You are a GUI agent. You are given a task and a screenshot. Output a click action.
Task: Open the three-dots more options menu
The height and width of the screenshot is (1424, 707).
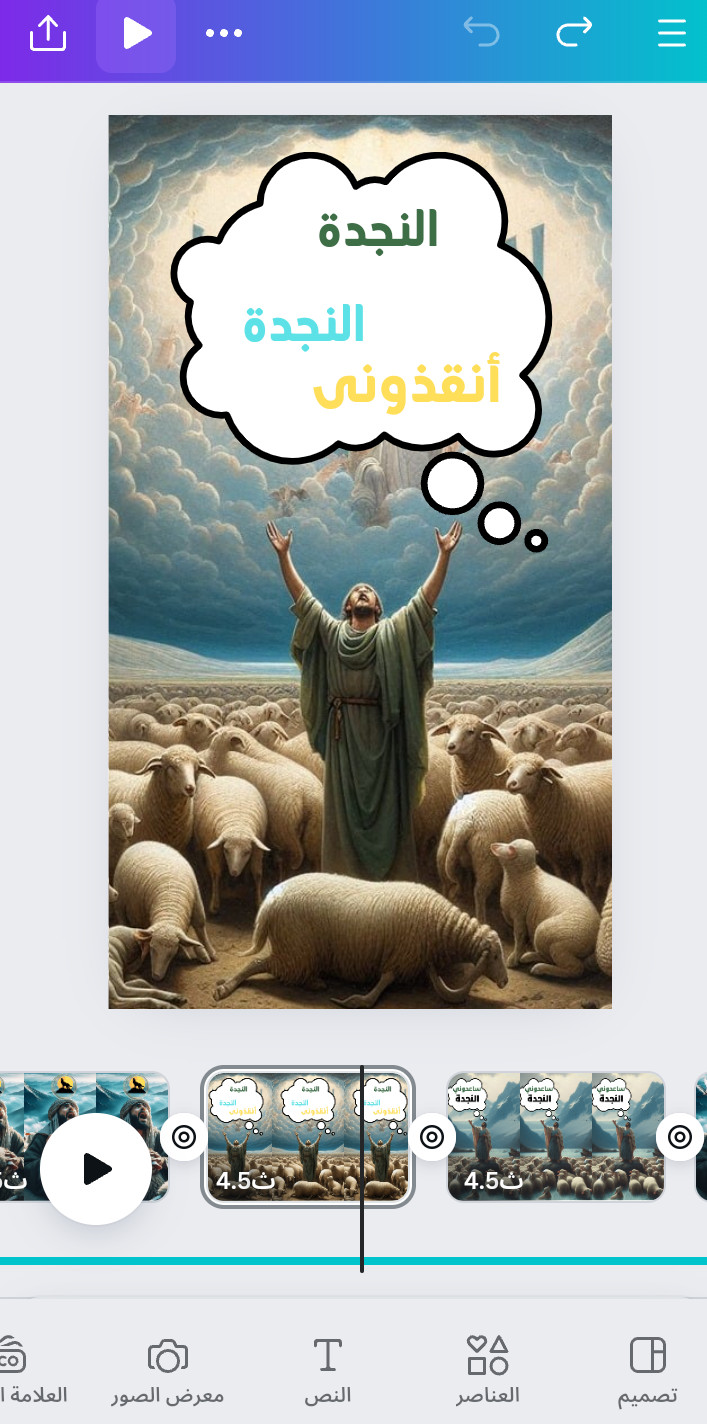223,33
